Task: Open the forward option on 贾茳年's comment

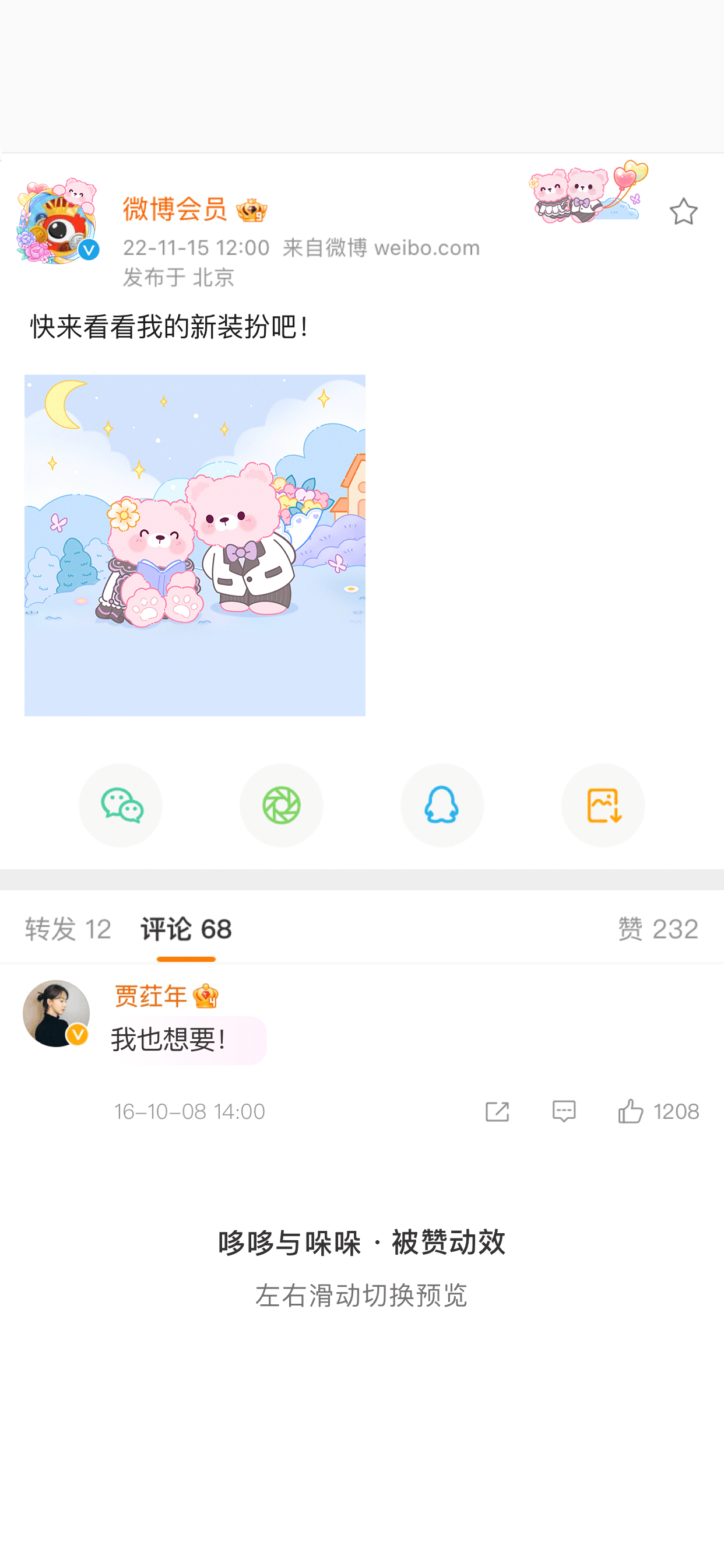Action: click(x=498, y=1111)
